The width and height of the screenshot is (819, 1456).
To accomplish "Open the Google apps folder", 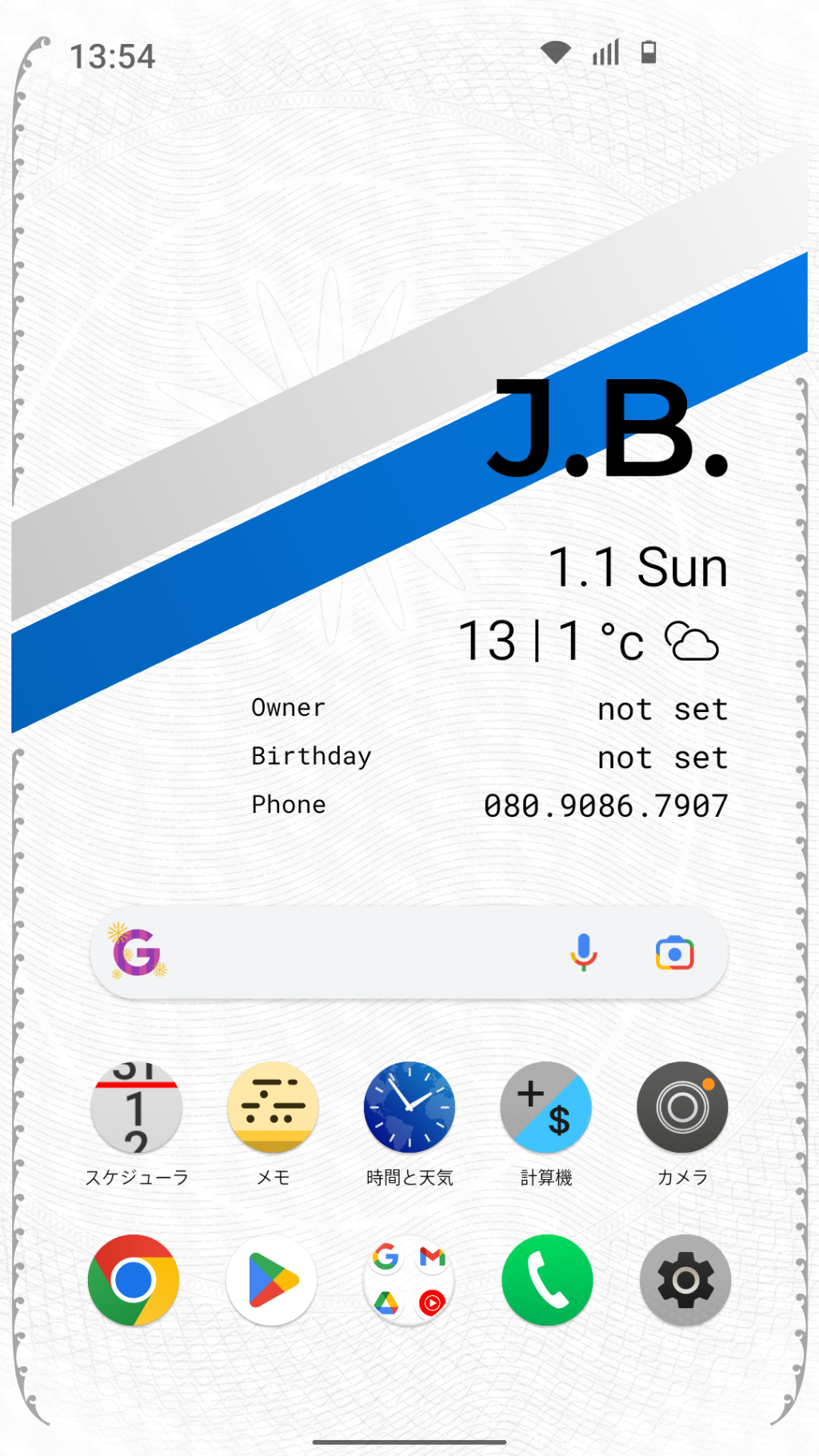I will coord(409,1280).
